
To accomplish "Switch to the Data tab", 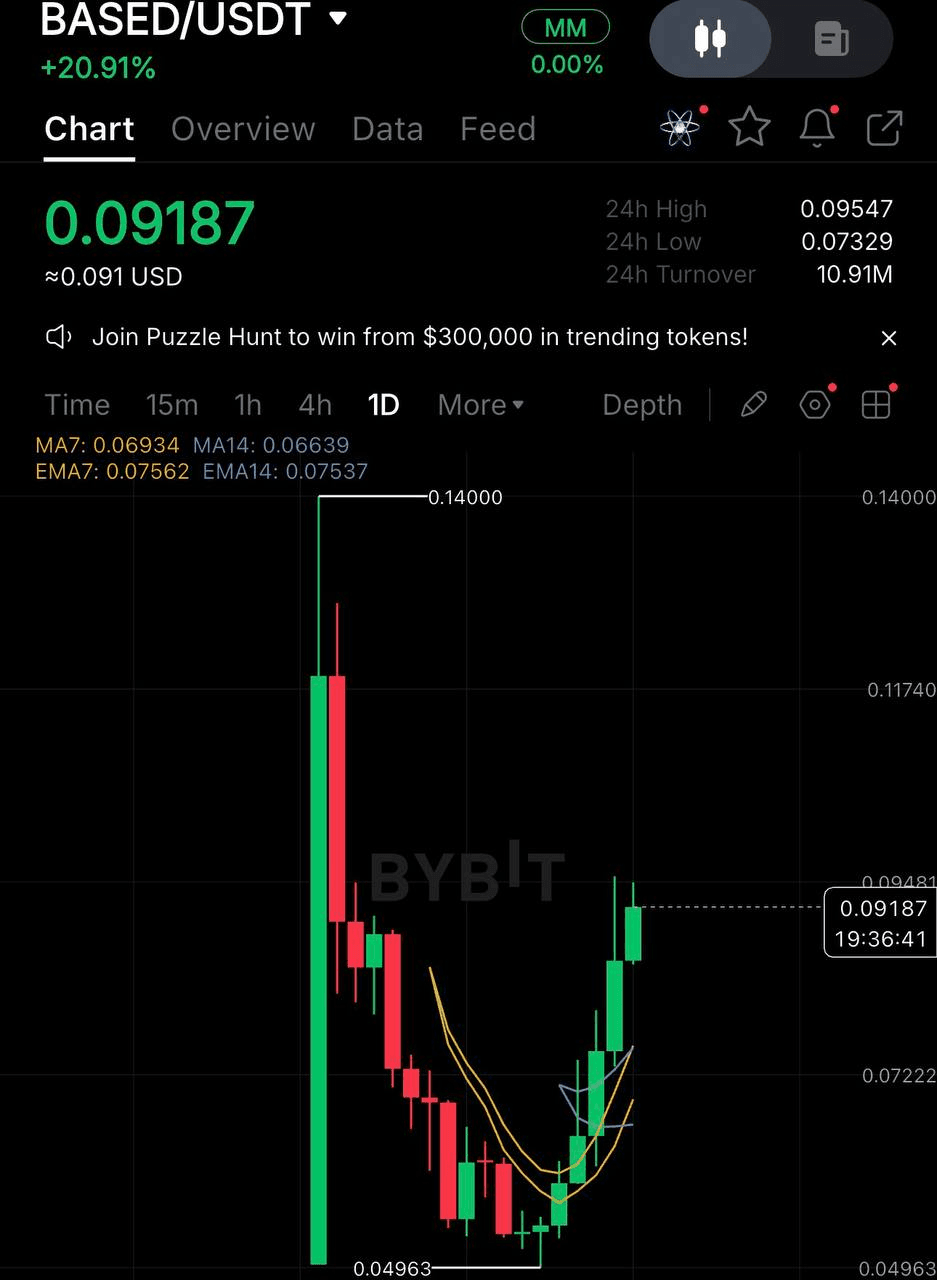I will coord(387,129).
